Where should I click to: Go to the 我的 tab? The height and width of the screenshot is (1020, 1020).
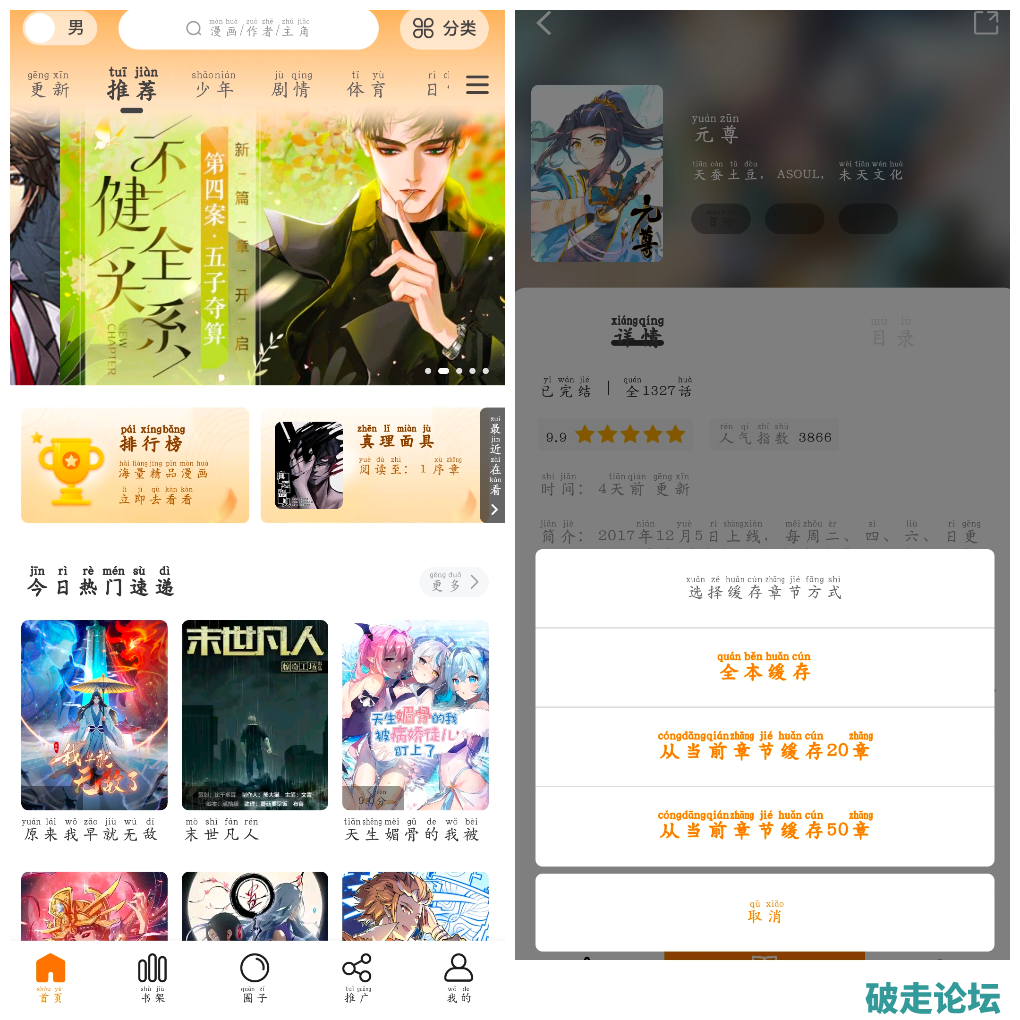tap(458, 977)
